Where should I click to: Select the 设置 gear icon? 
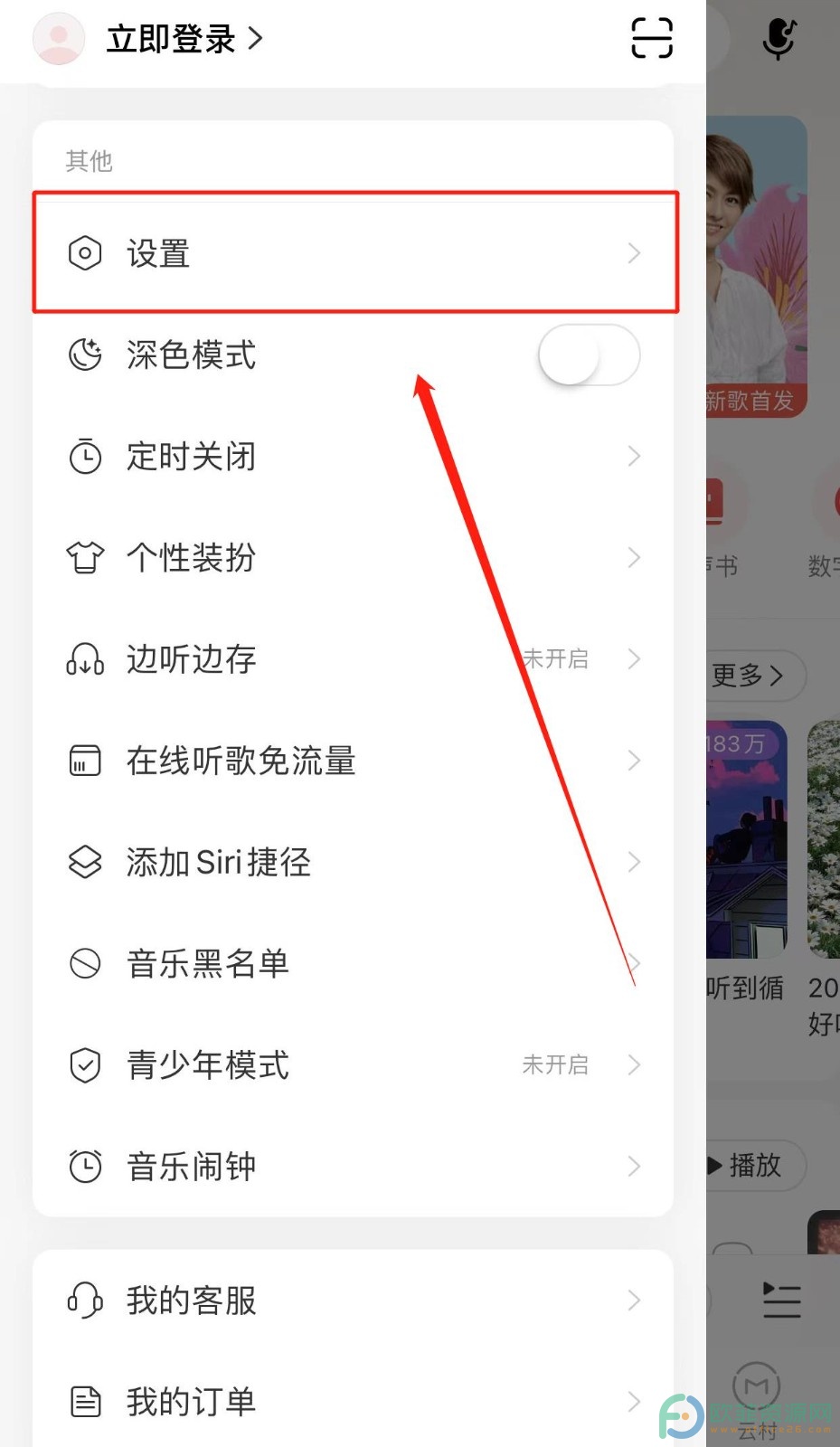[84, 254]
